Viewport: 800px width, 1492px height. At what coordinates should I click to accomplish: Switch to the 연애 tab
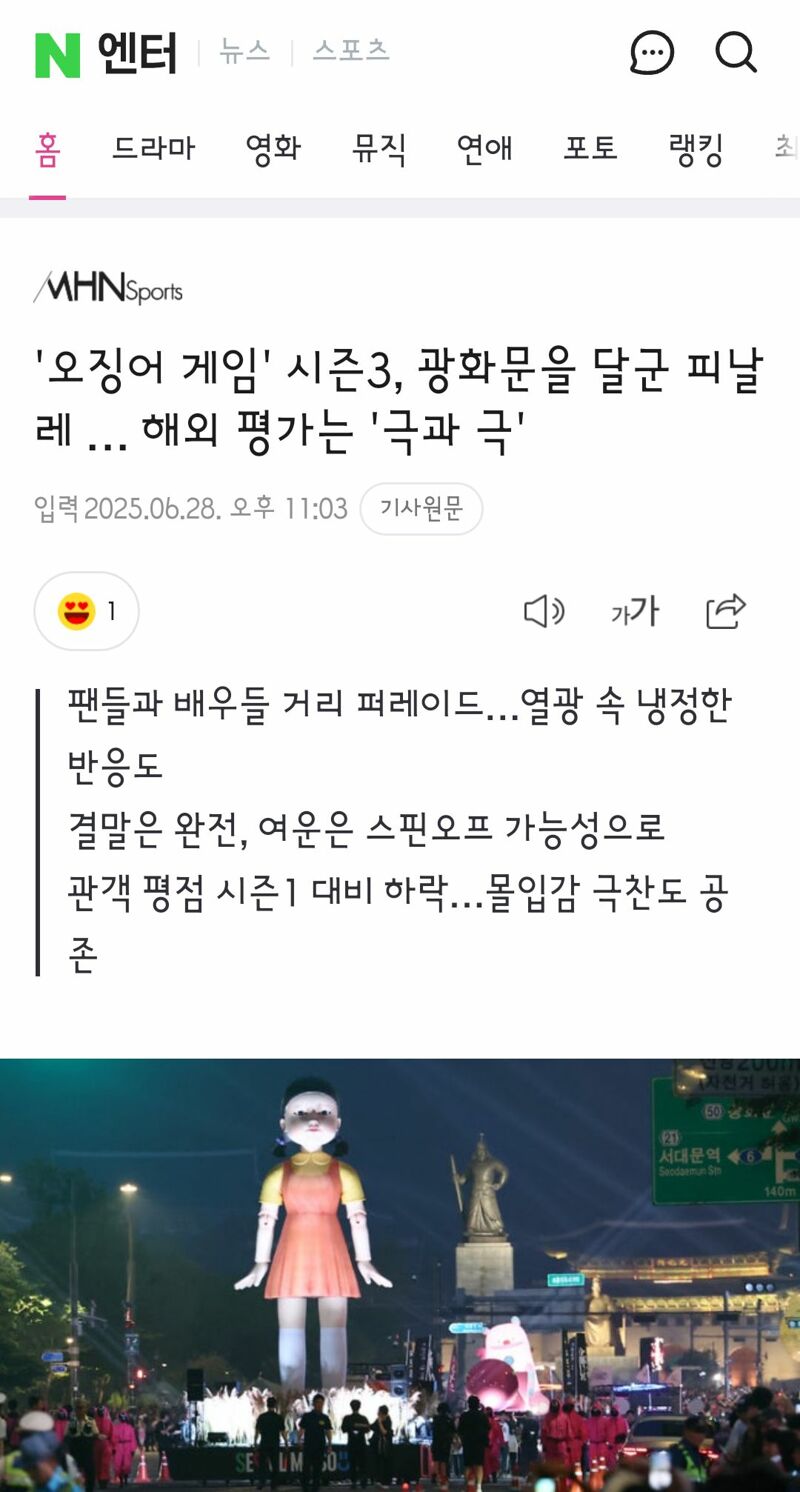(485, 149)
